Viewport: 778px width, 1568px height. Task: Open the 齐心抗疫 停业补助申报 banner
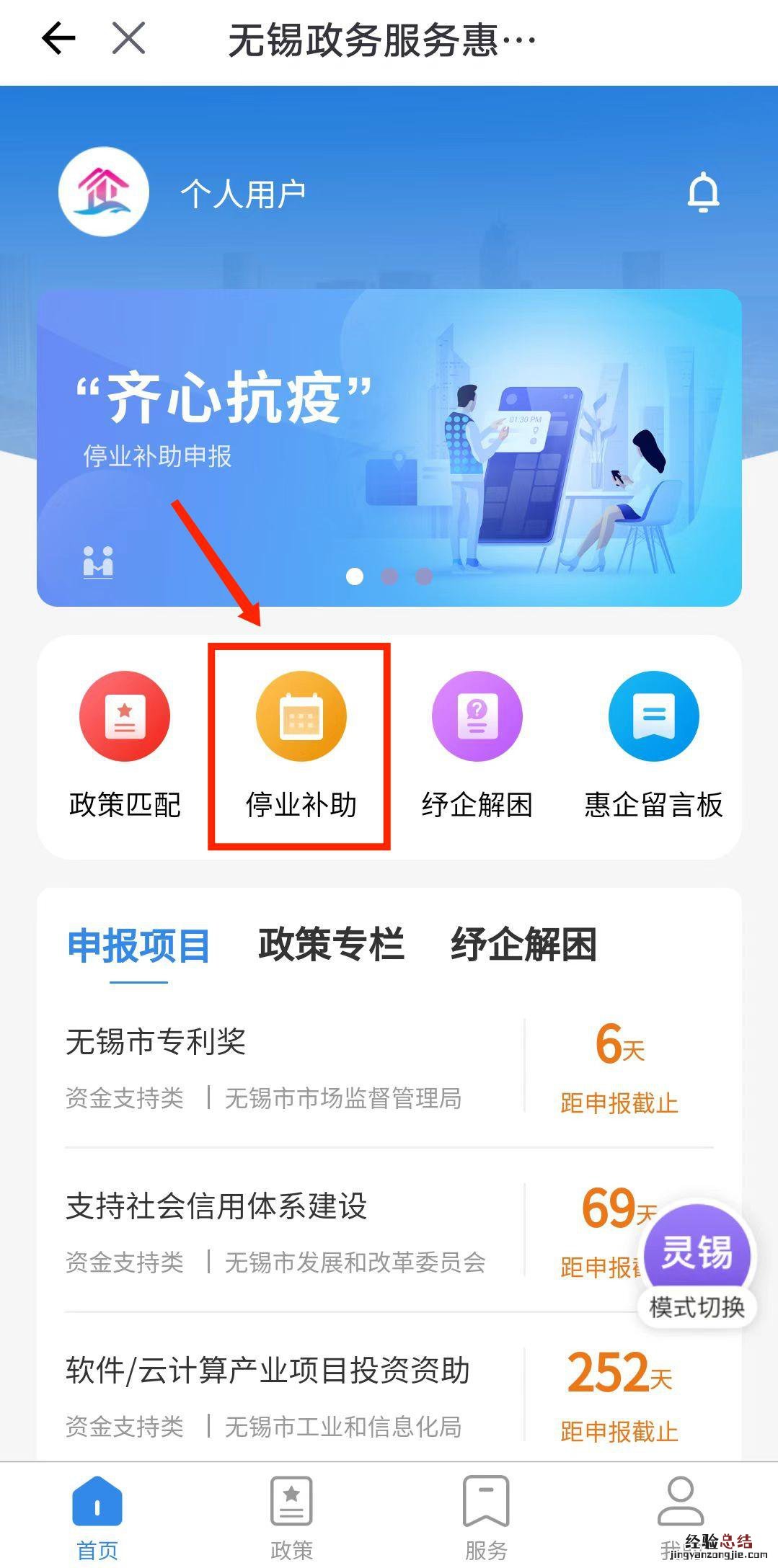point(389,447)
